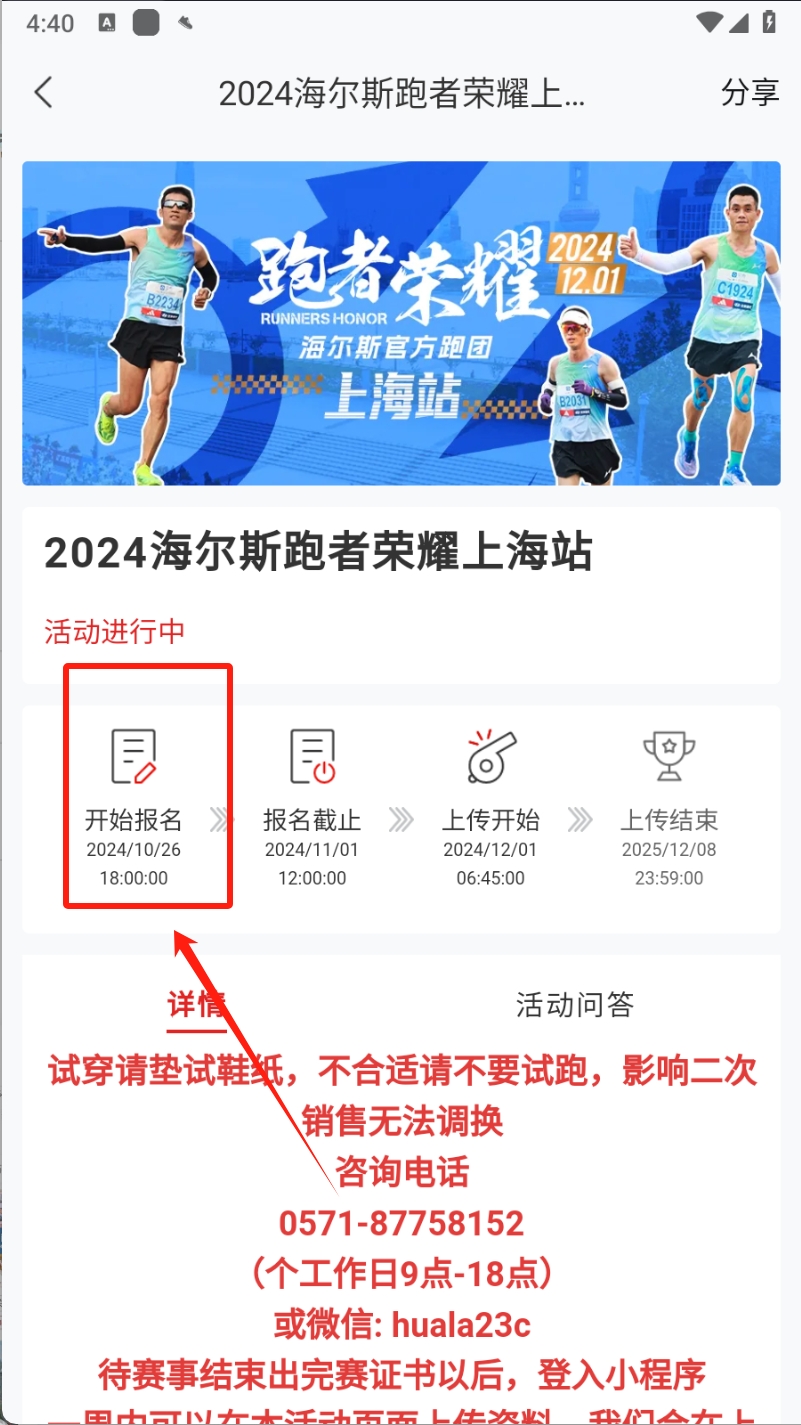Open the 跑者荣耀 event banner
Image resolution: width=801 pixels, height=1425 pixels.
point(401,323)
